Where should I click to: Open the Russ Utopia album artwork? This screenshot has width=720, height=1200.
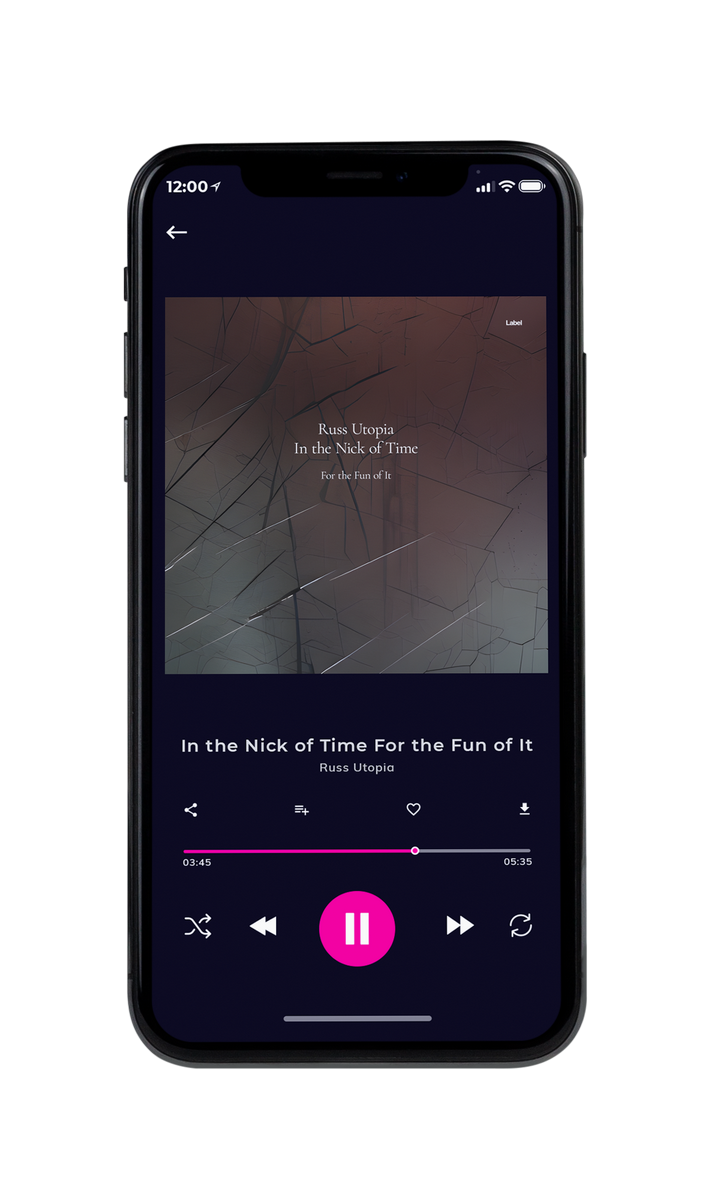tap(356, 485)
